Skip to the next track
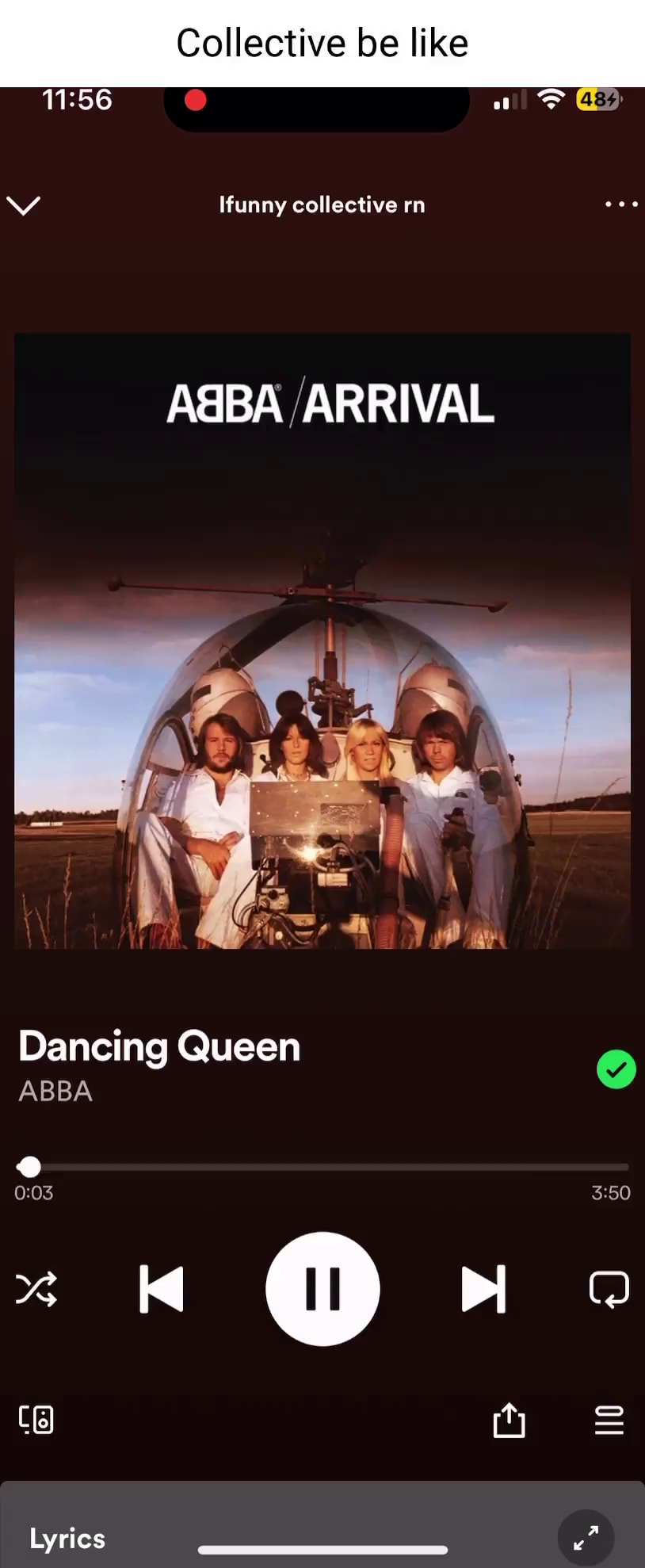The height and width of the screenshot is (1568, 645). click(x=483, y=1289)
